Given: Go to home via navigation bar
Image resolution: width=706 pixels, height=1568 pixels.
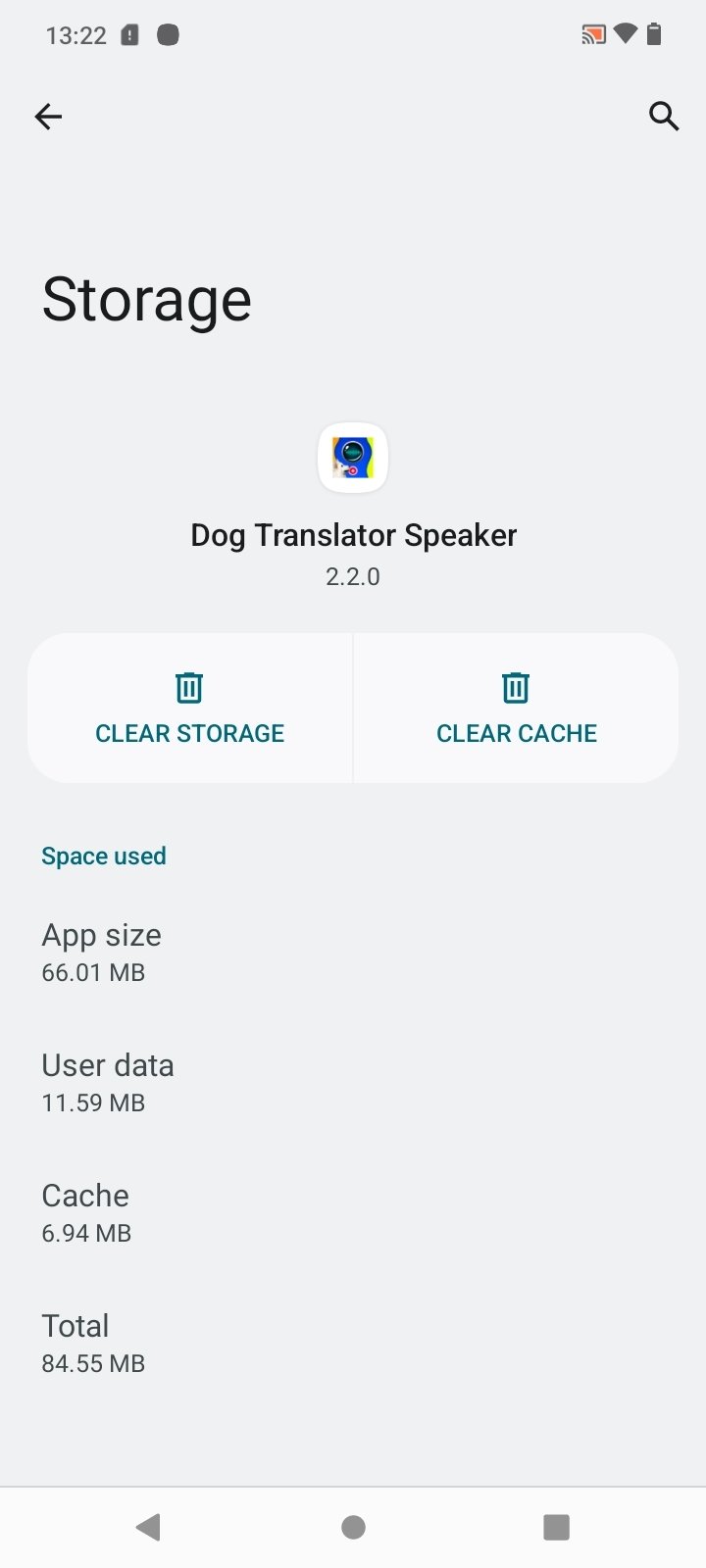Looking at the screenshot, I should pyautogui.click(x=353, y=1527).
